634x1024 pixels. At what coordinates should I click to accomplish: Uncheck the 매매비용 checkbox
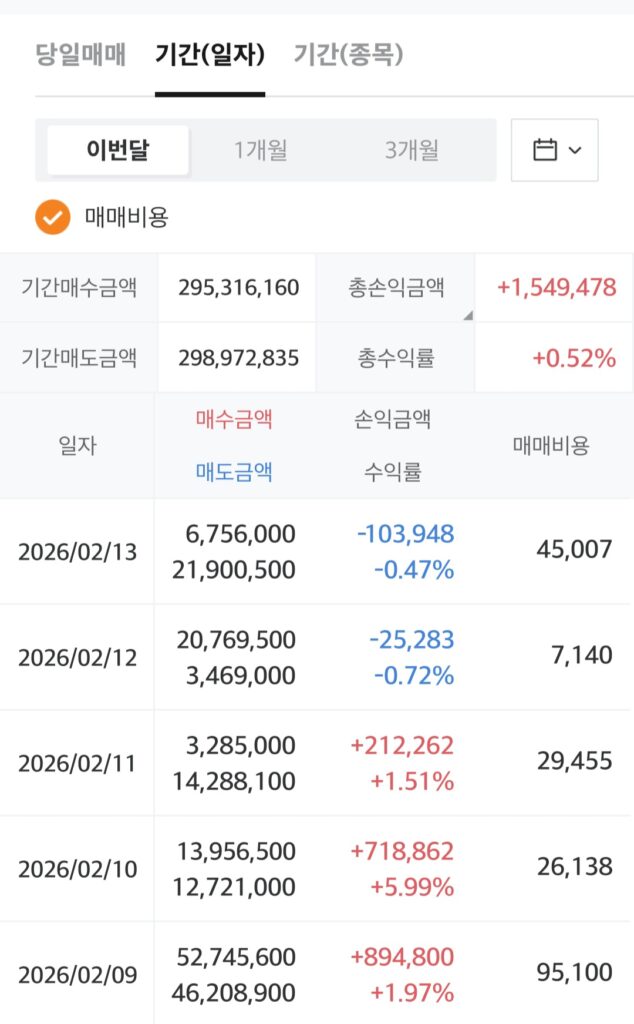click(53, 217)
